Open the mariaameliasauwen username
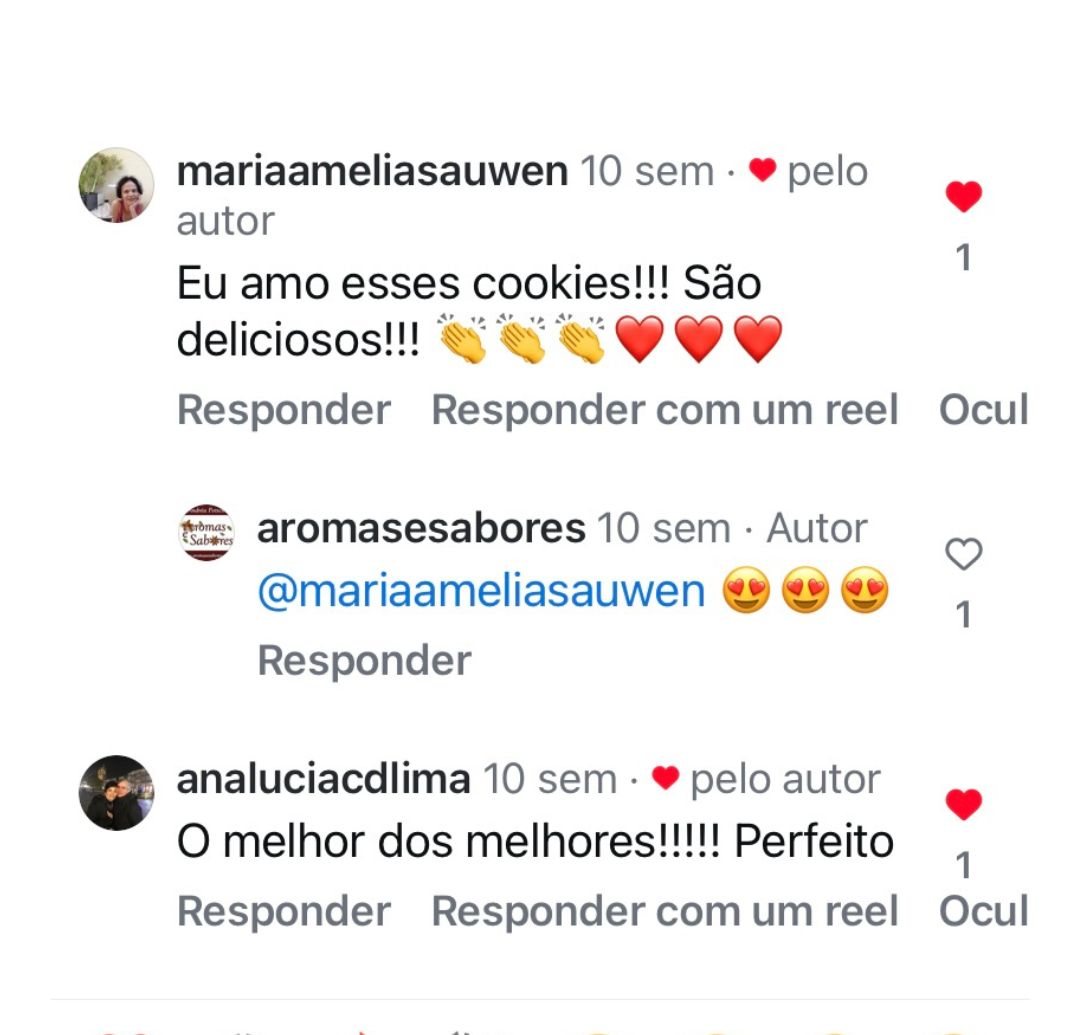This screenshot has width=1080, height=1035. [x=372, y=172]
